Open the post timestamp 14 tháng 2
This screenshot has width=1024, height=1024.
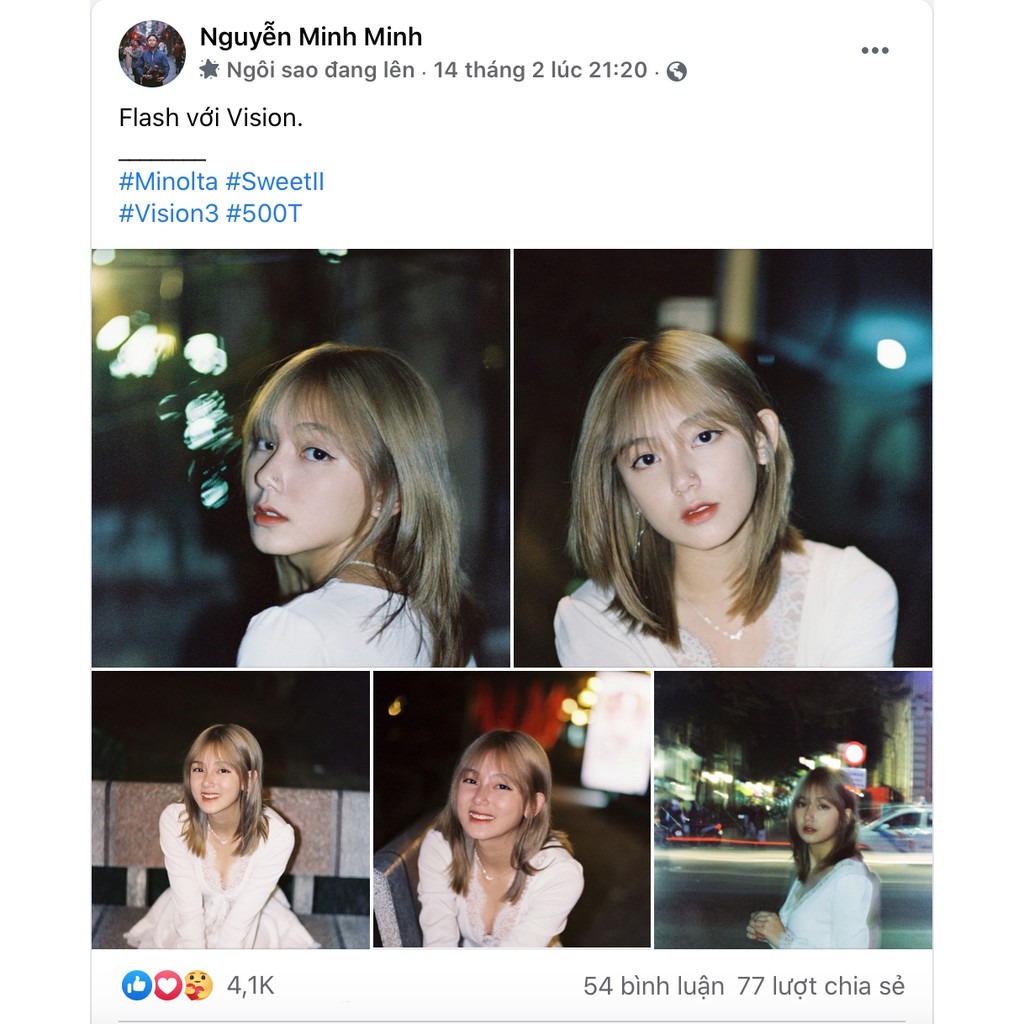pos(540,70)
